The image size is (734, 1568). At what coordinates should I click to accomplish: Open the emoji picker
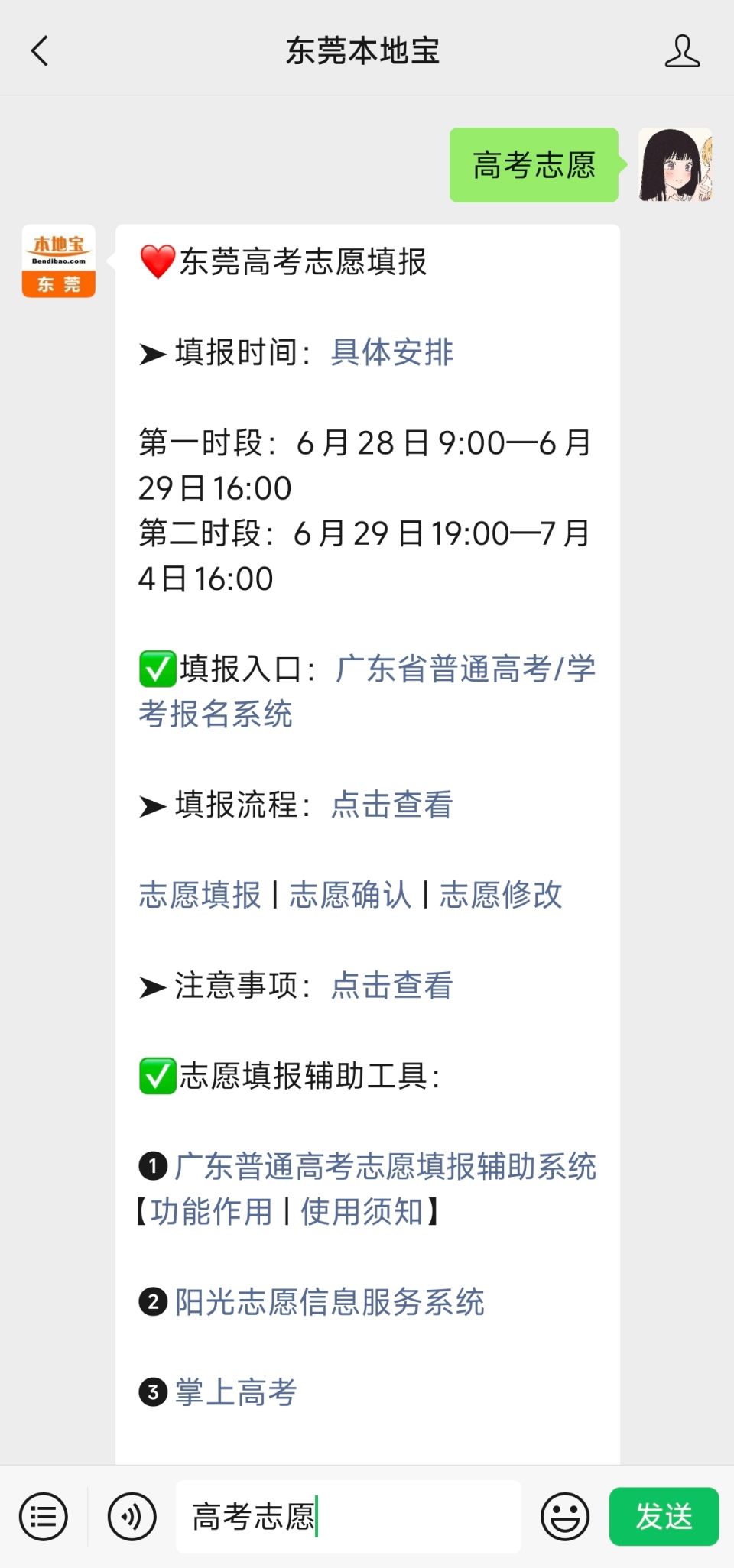pos(564,1517)
